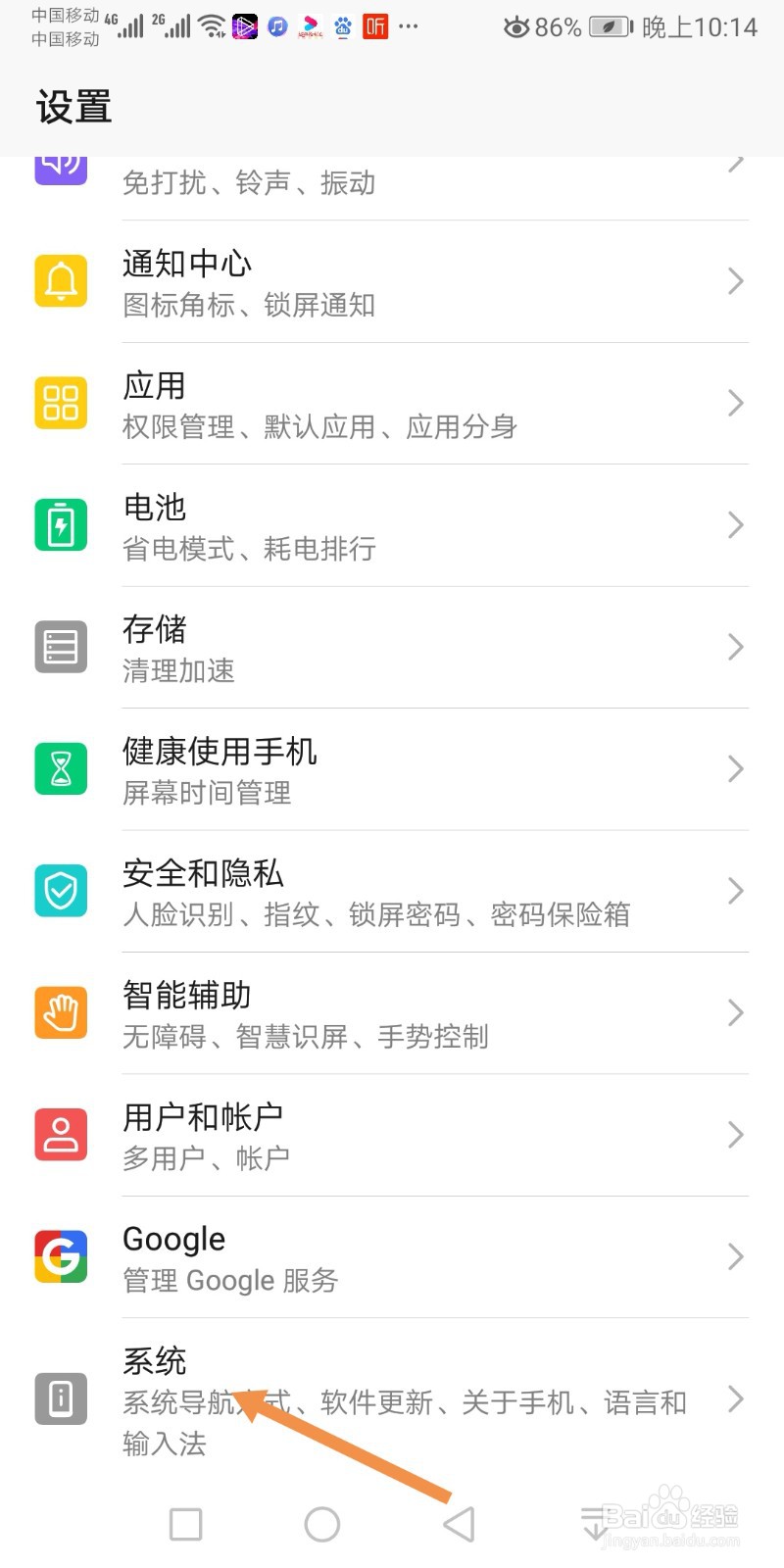This screenshot has width=784, height=1568.
Task: Select the user icon beside 用户和帐户
Action: click(60, 1134)
